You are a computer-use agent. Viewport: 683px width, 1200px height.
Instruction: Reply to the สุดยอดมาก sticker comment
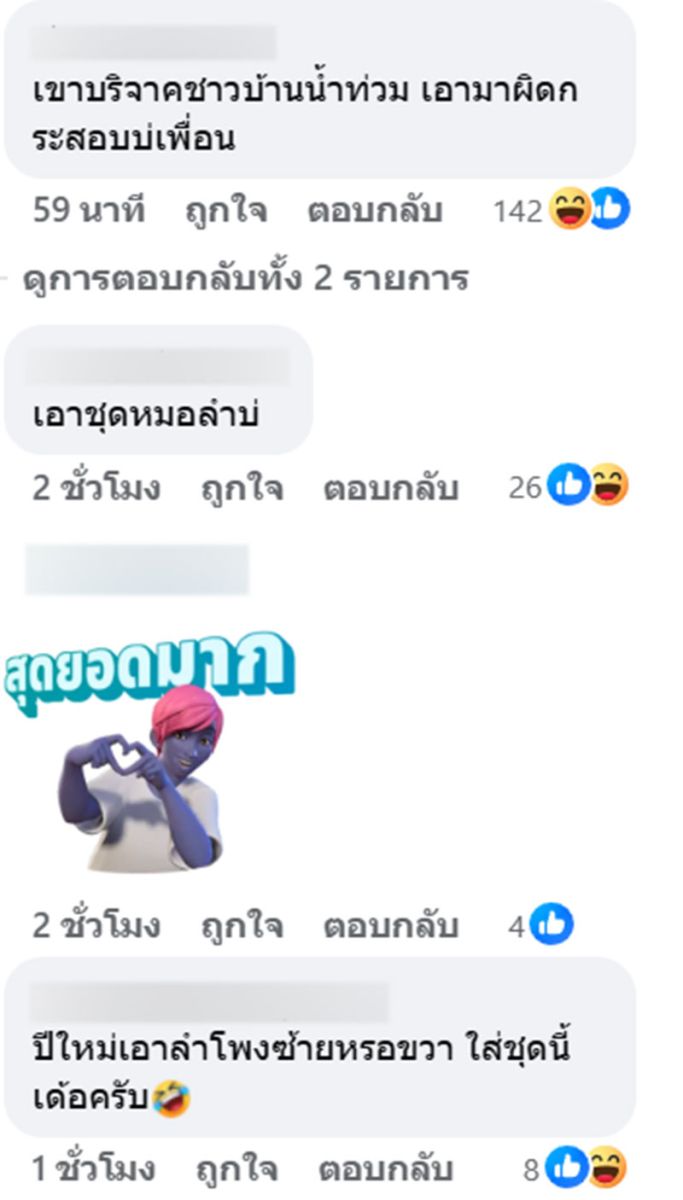click(390, 925)
